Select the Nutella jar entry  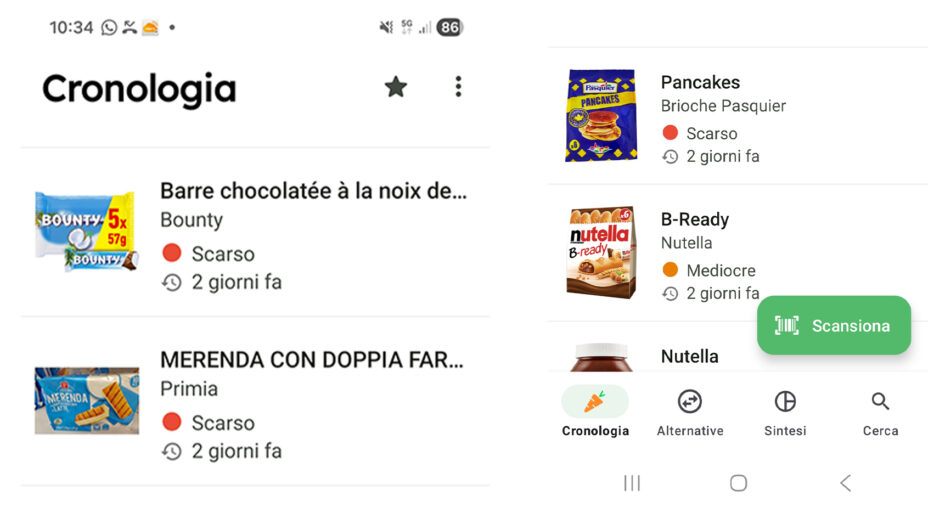[690, 356]
